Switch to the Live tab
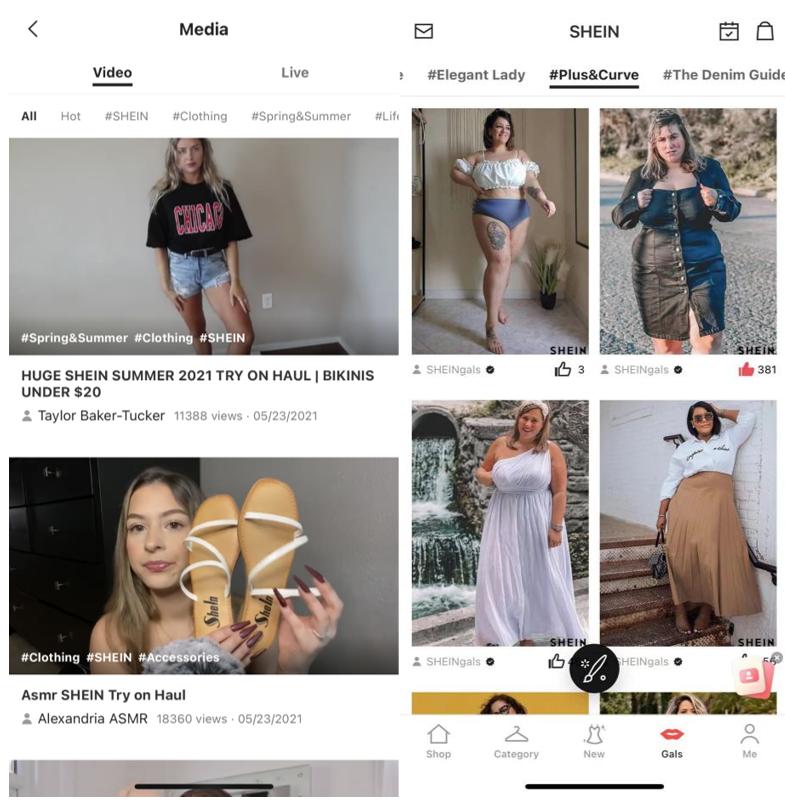Image resolution: width=785 pixels, height=804 pixels. tap(294, 73)
